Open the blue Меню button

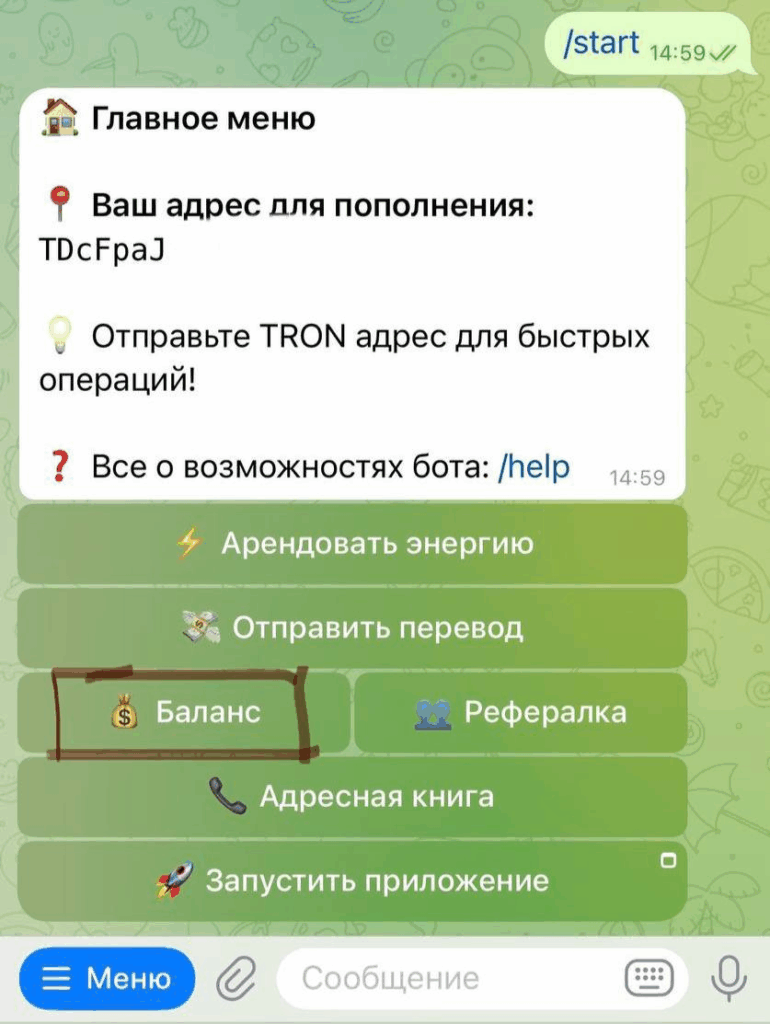(x=107, y=978)
